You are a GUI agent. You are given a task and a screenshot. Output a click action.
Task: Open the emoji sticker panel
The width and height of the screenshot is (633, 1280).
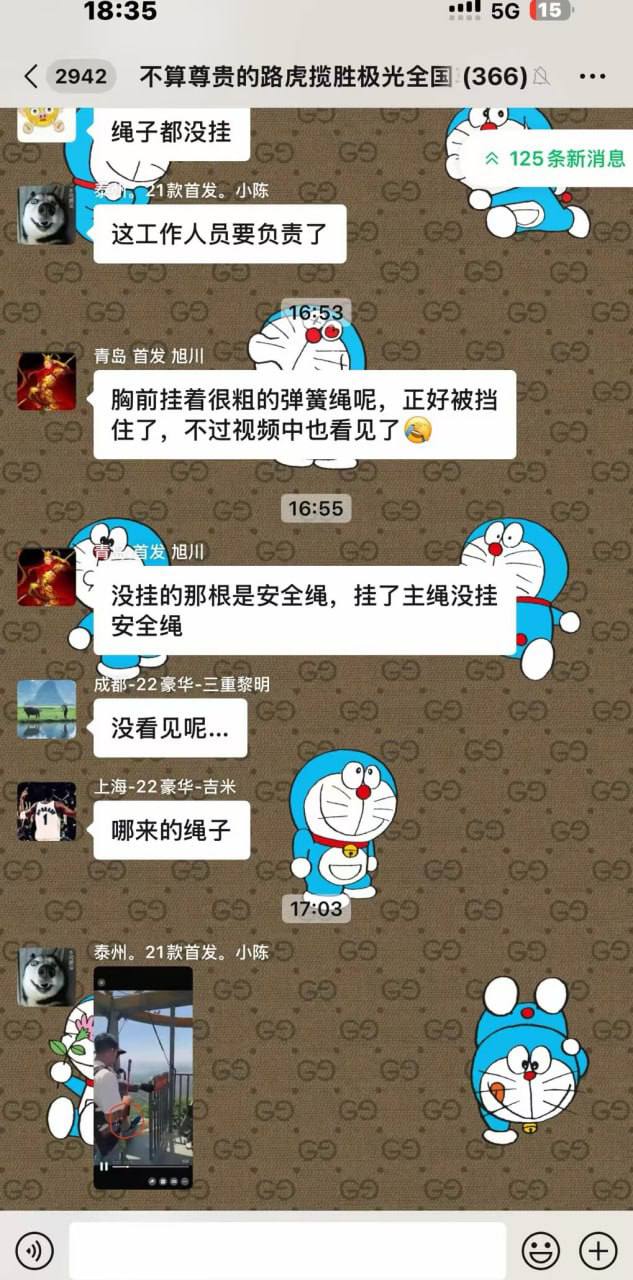point(541,1249)
